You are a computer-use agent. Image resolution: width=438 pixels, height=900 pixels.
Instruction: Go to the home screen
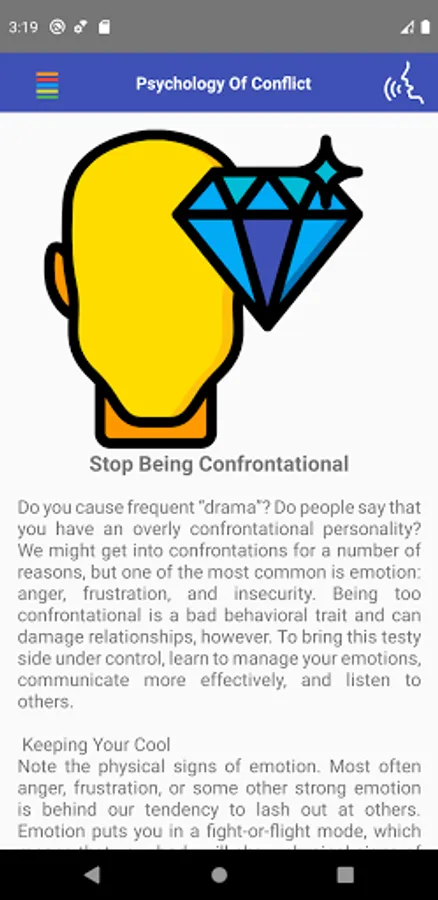point(219,875)
